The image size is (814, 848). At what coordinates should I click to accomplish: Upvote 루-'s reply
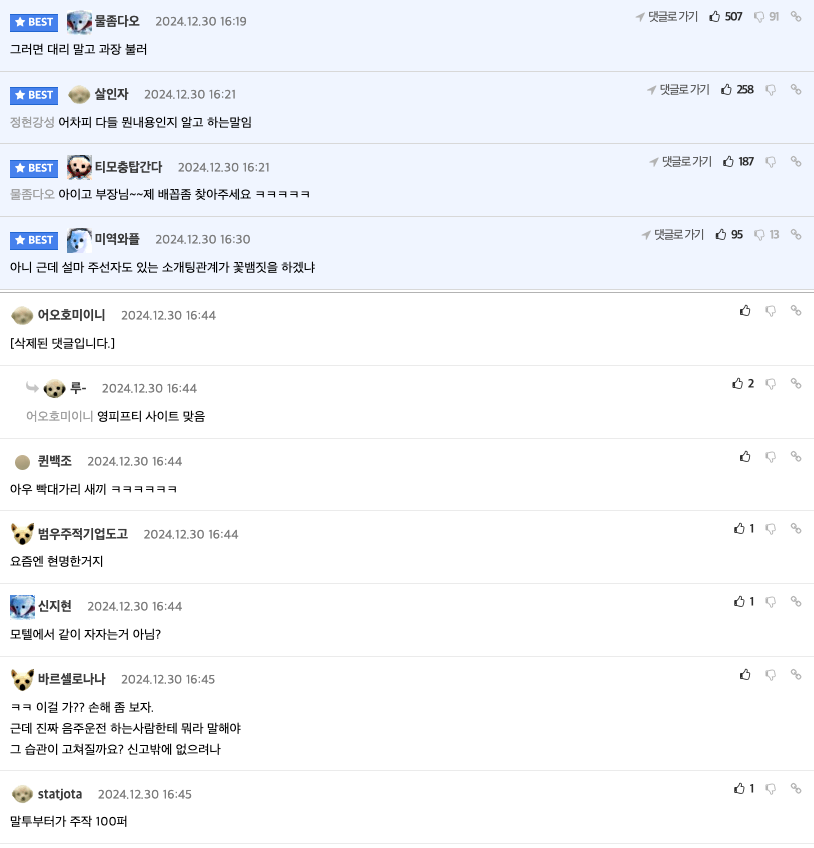click(737, 384)
